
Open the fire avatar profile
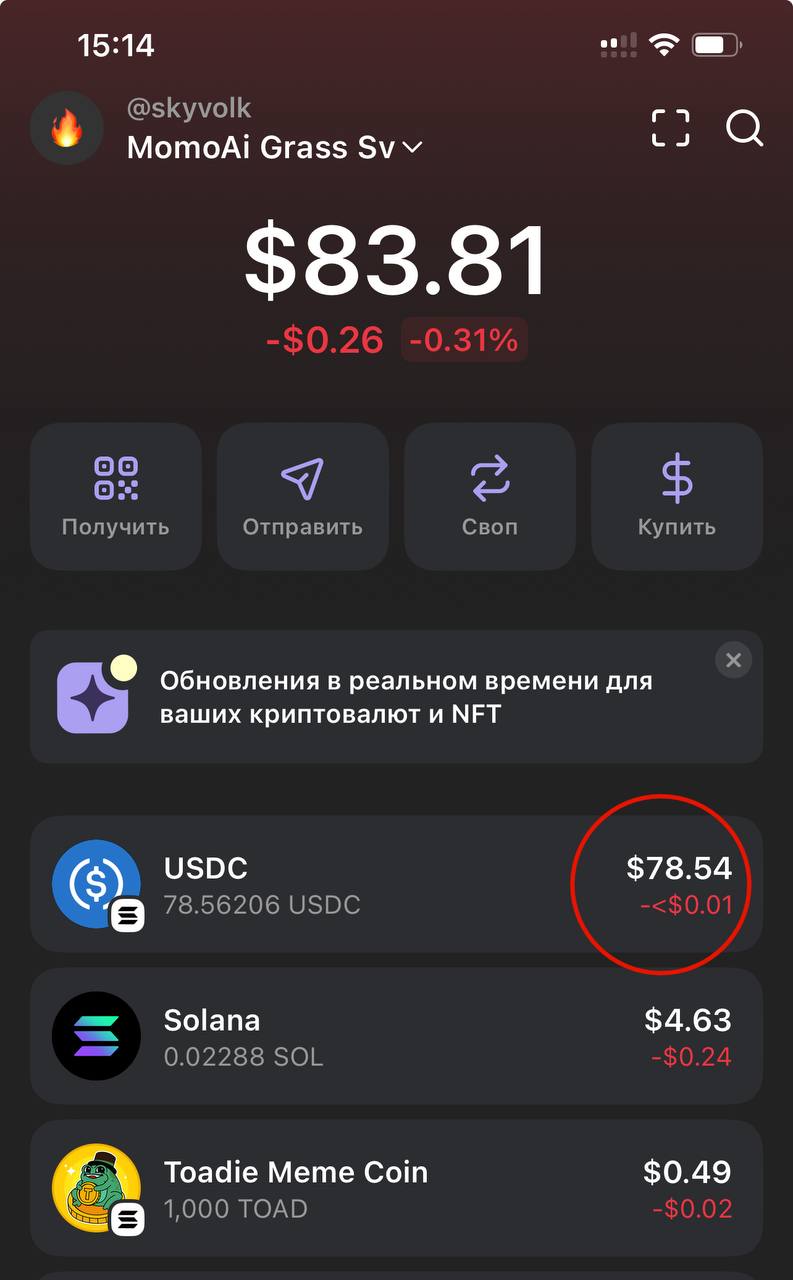pyautogui.click(x=67, y=128)
